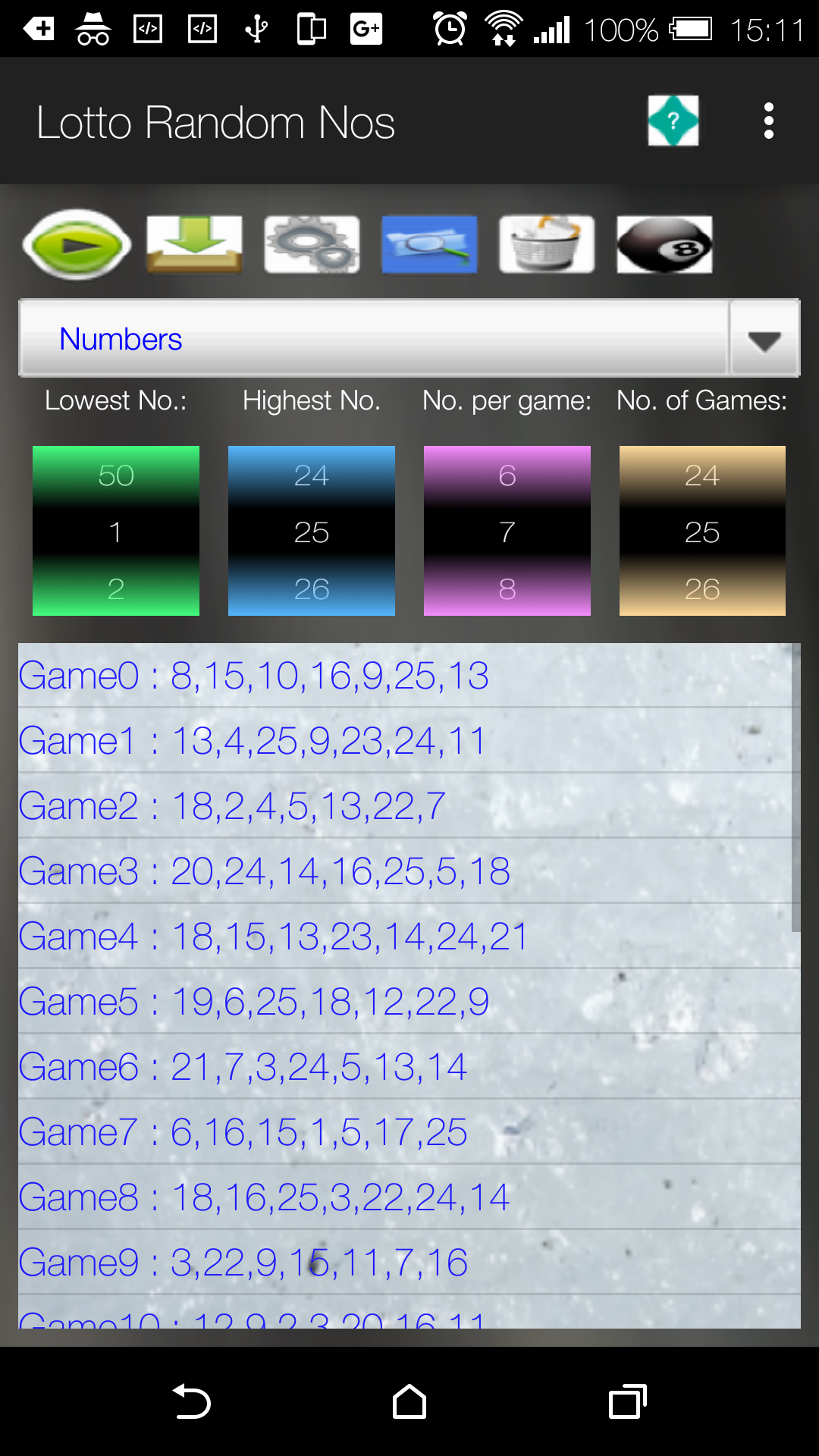Open the help question mark icon
Image resolution: width=819 pixels, height=1456 pixels.
click(x=673, y=121)
